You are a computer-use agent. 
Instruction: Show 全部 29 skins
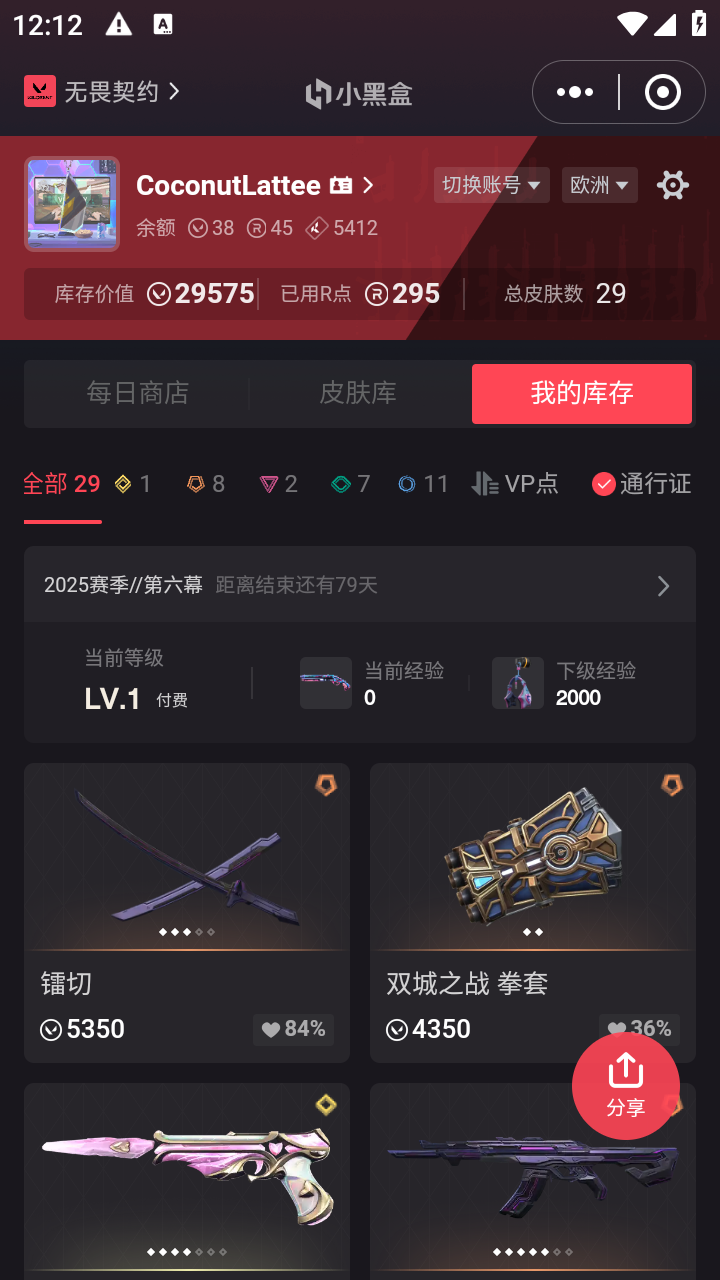coord(61,484)
